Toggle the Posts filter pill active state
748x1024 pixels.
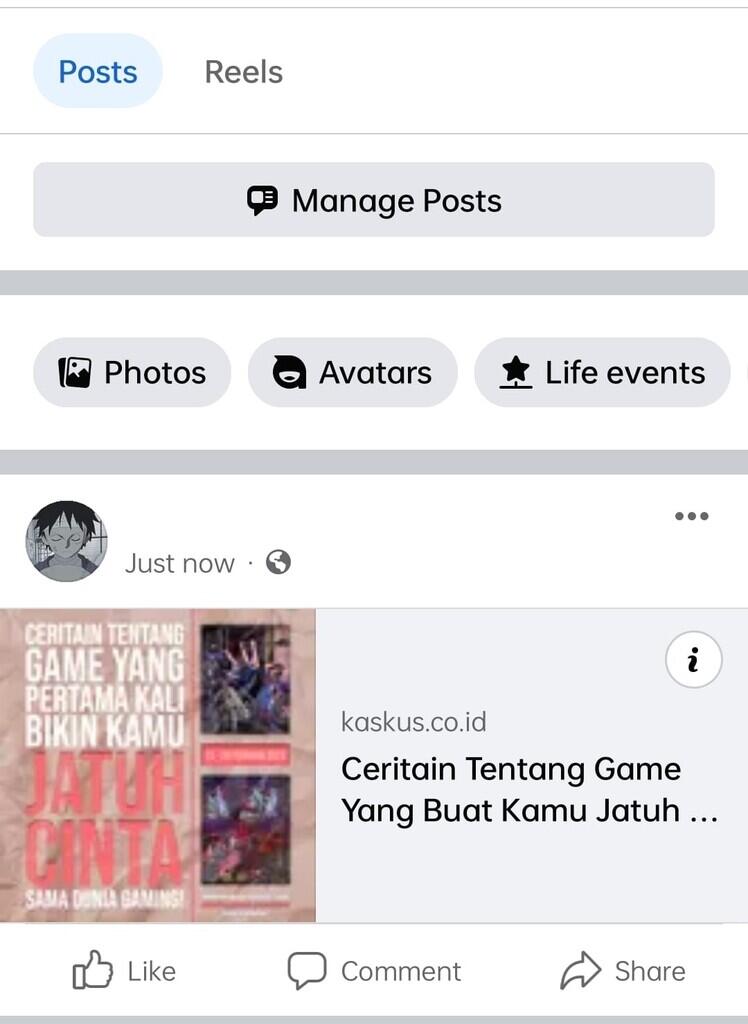pos(97,70)
